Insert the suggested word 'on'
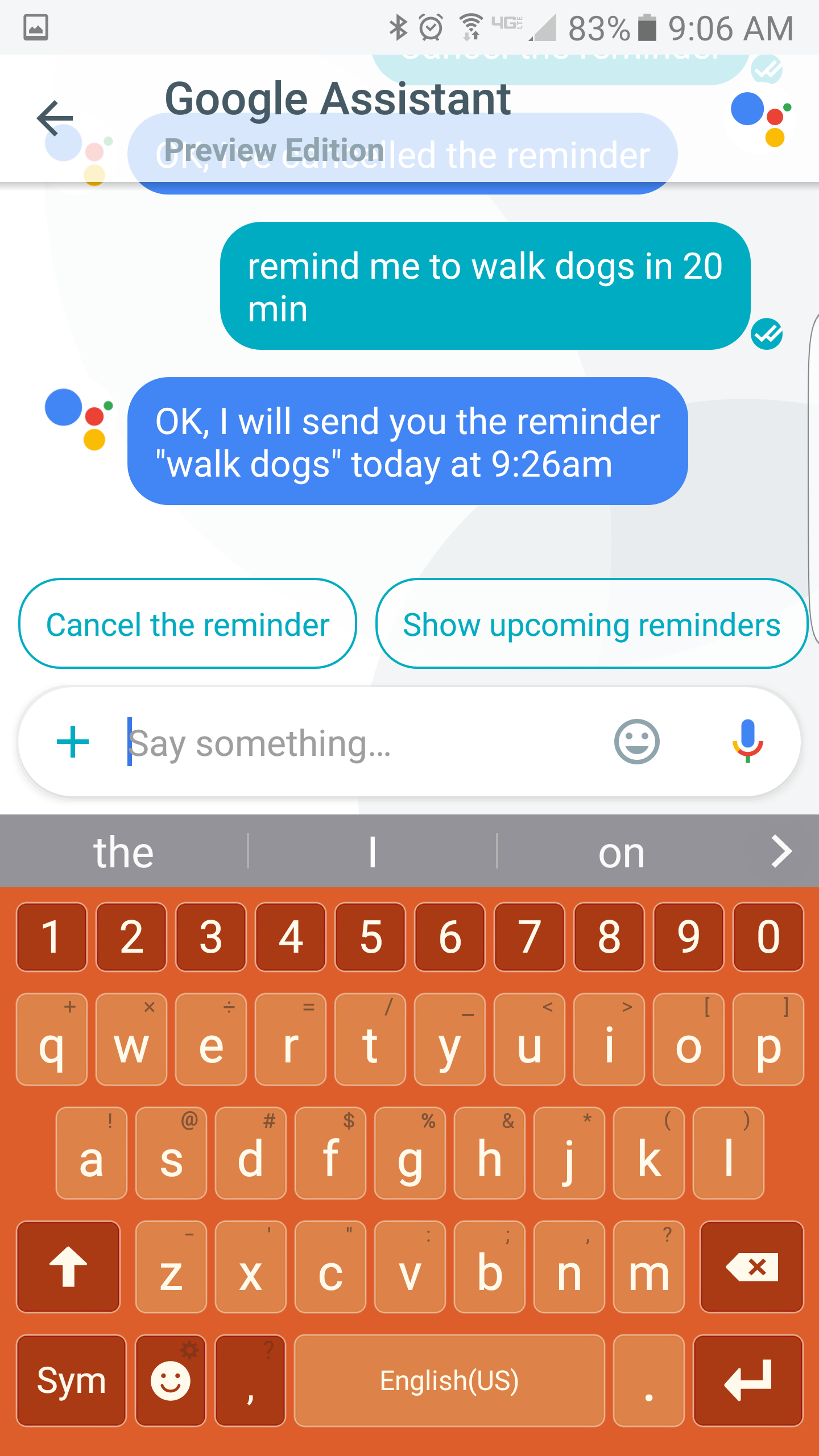The image size is (819, 1456). [621, 852]
